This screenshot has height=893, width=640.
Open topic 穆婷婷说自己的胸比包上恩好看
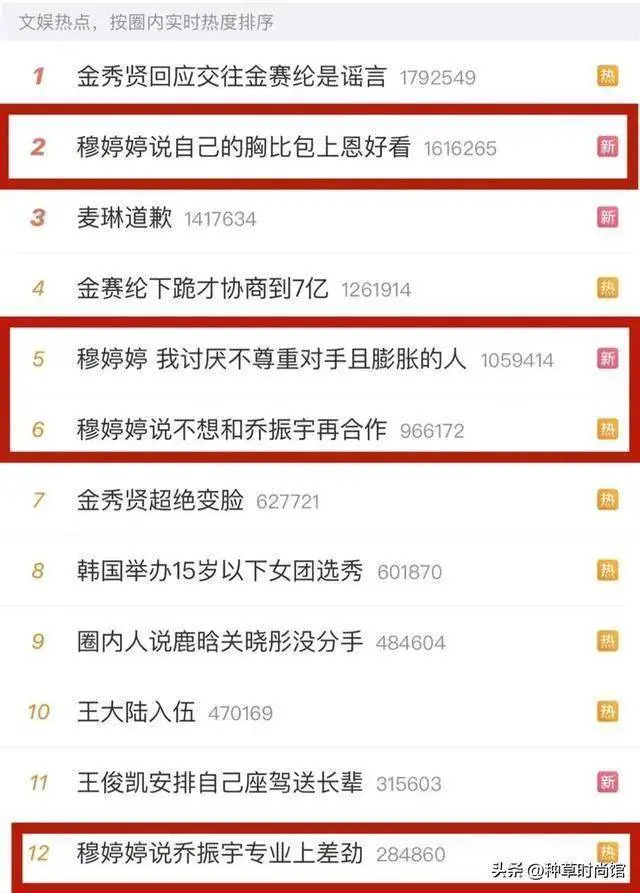click(x=244, y=148)
